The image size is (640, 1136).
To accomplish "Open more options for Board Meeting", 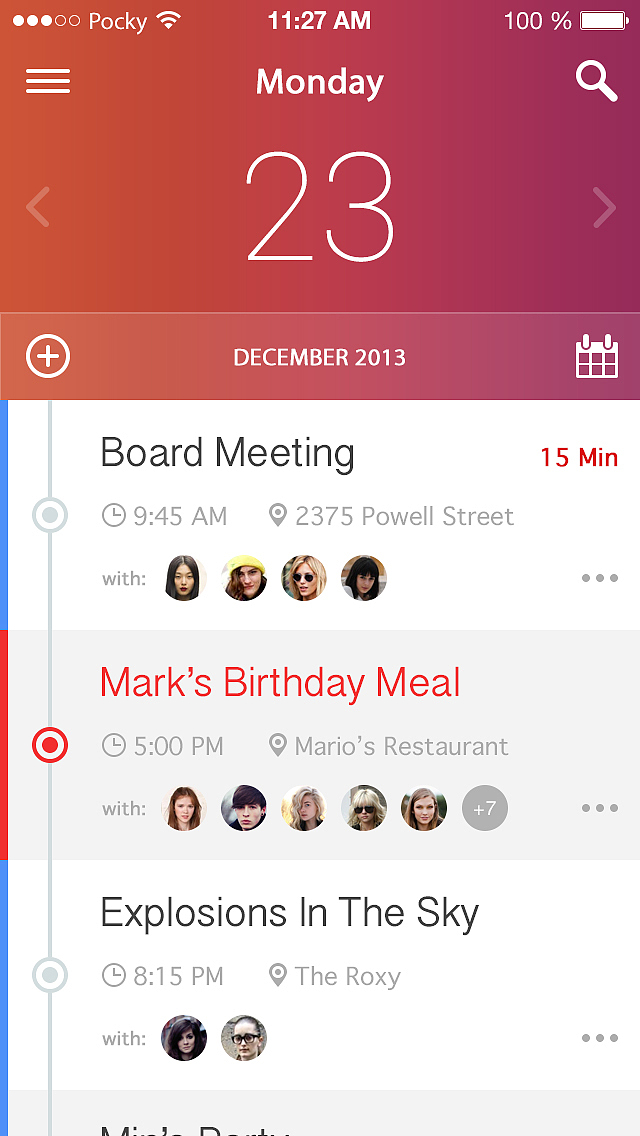I will click(x=599, y=578).
